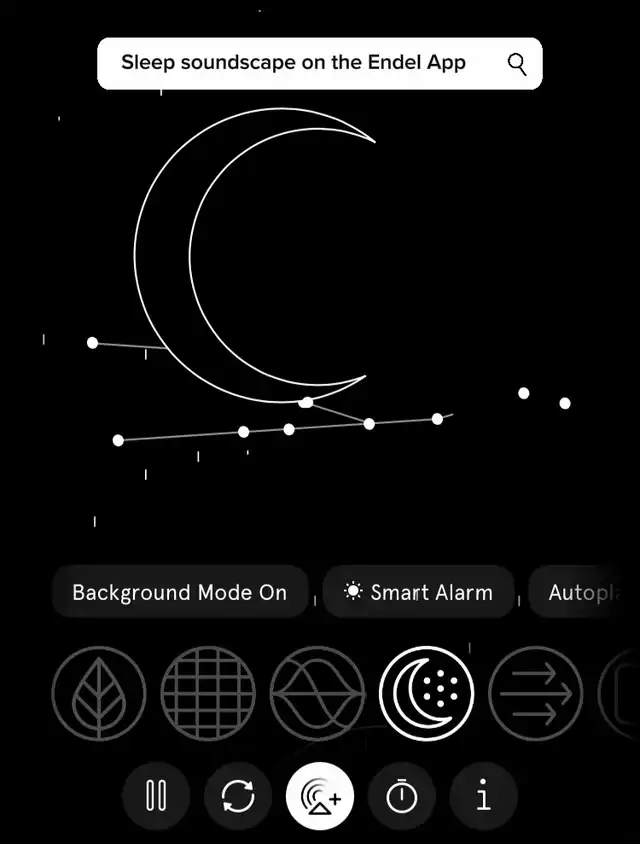Switch to the wave soundscape mode
640x844 pixels.
(317, 692)
